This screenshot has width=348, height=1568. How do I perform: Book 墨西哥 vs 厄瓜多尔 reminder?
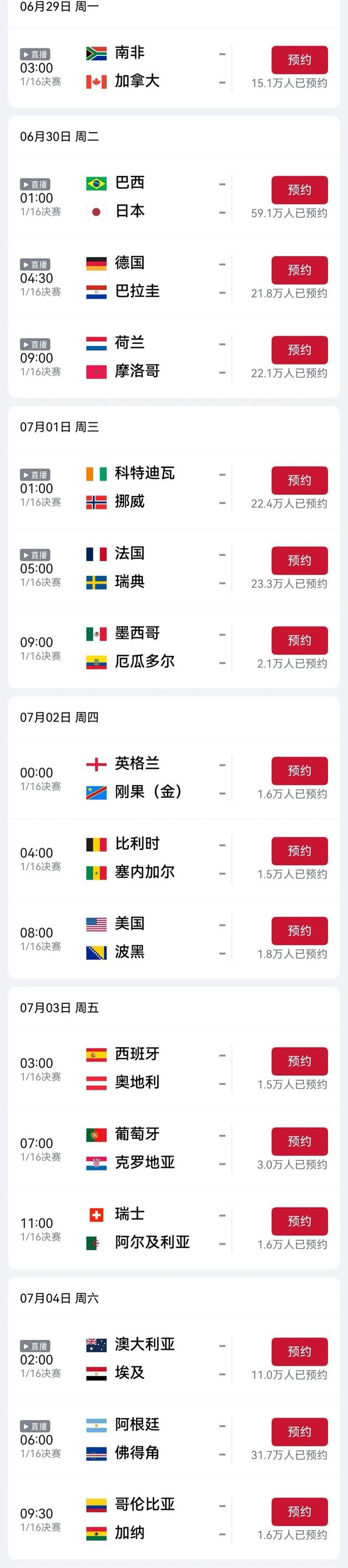click(x=299, y=641)
